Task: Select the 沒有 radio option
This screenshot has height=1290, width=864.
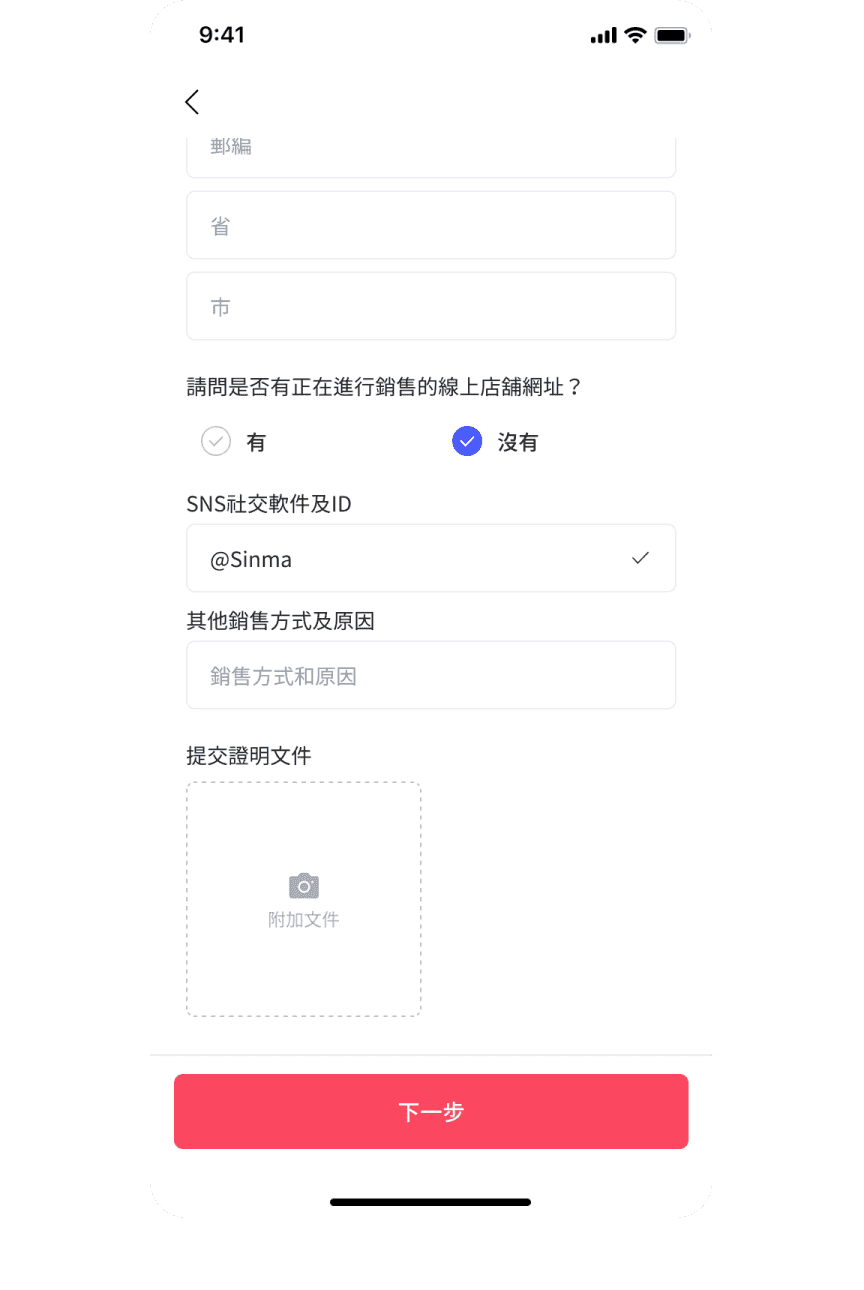Action: (x=467, y=441)
